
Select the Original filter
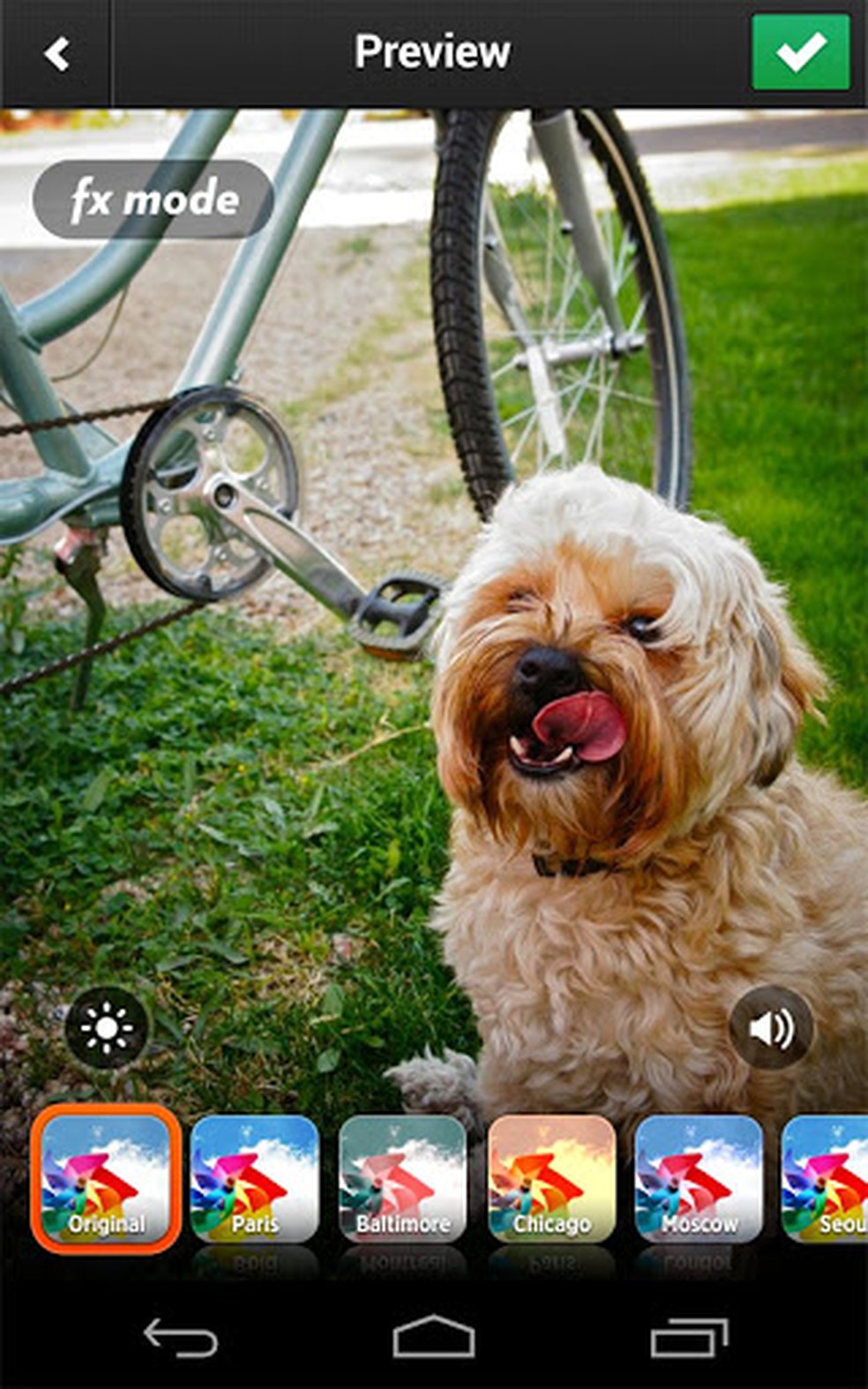pyautogui.click(x=106, y=1179)
